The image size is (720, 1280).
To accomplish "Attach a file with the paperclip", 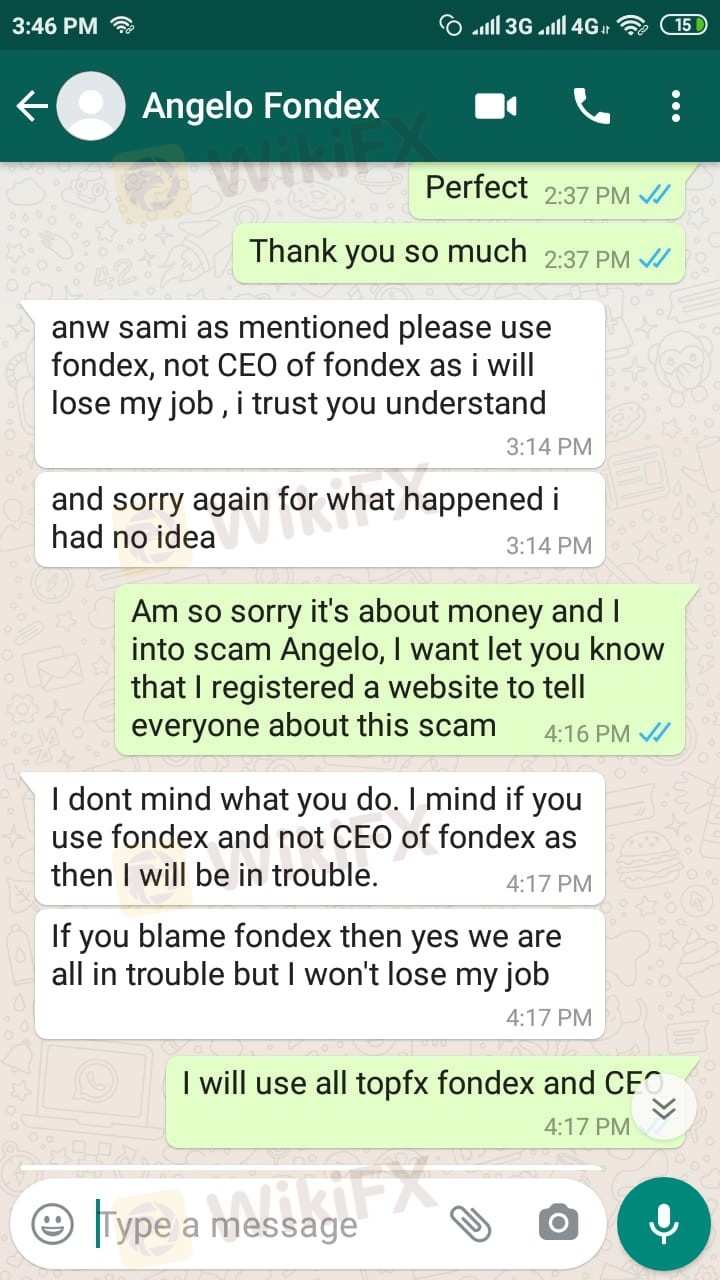I will tap(470, 1223).
